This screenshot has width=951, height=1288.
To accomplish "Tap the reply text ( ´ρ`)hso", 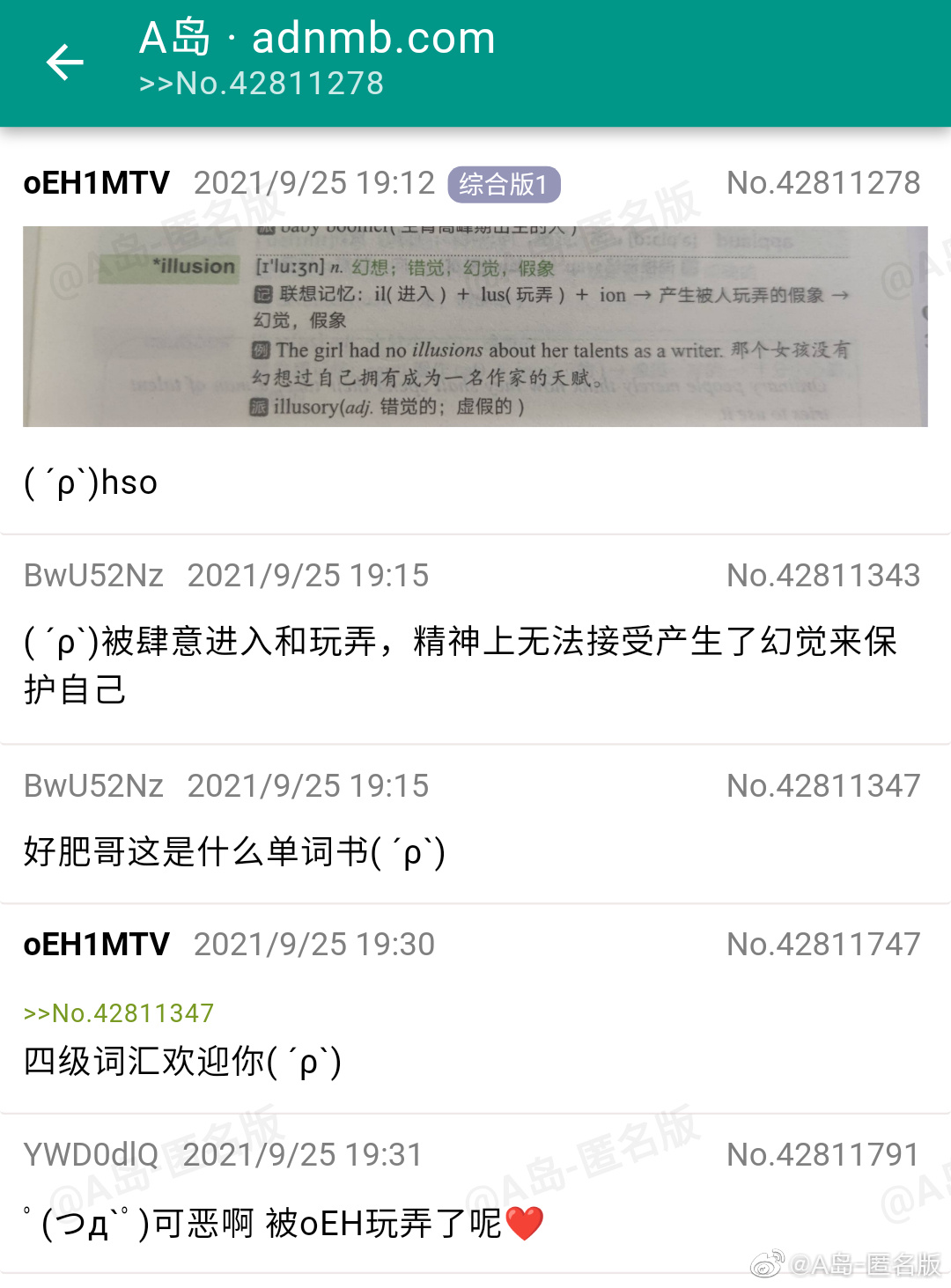I will click(91, 482).
